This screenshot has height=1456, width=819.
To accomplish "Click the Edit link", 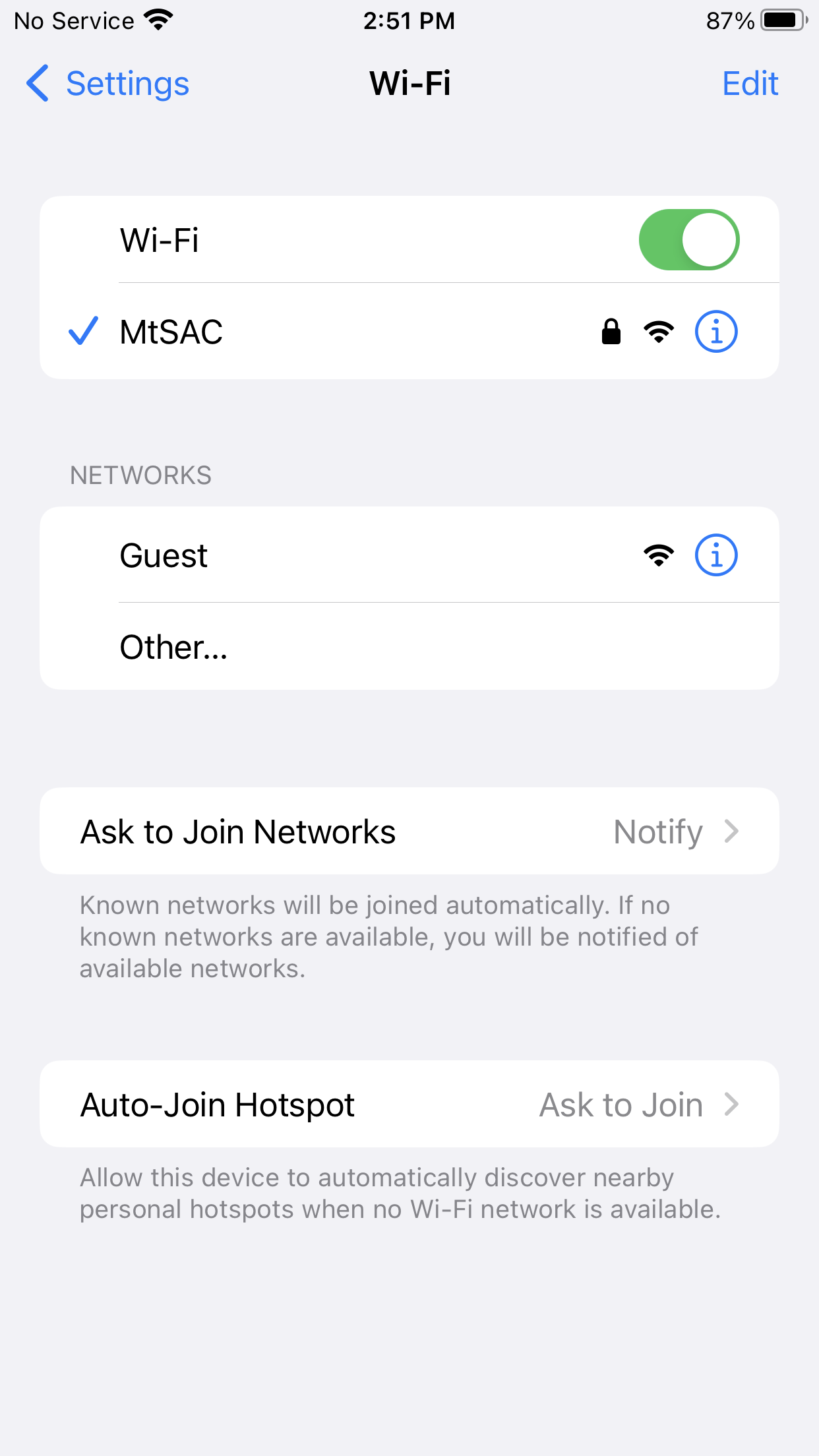I will 750,83.
